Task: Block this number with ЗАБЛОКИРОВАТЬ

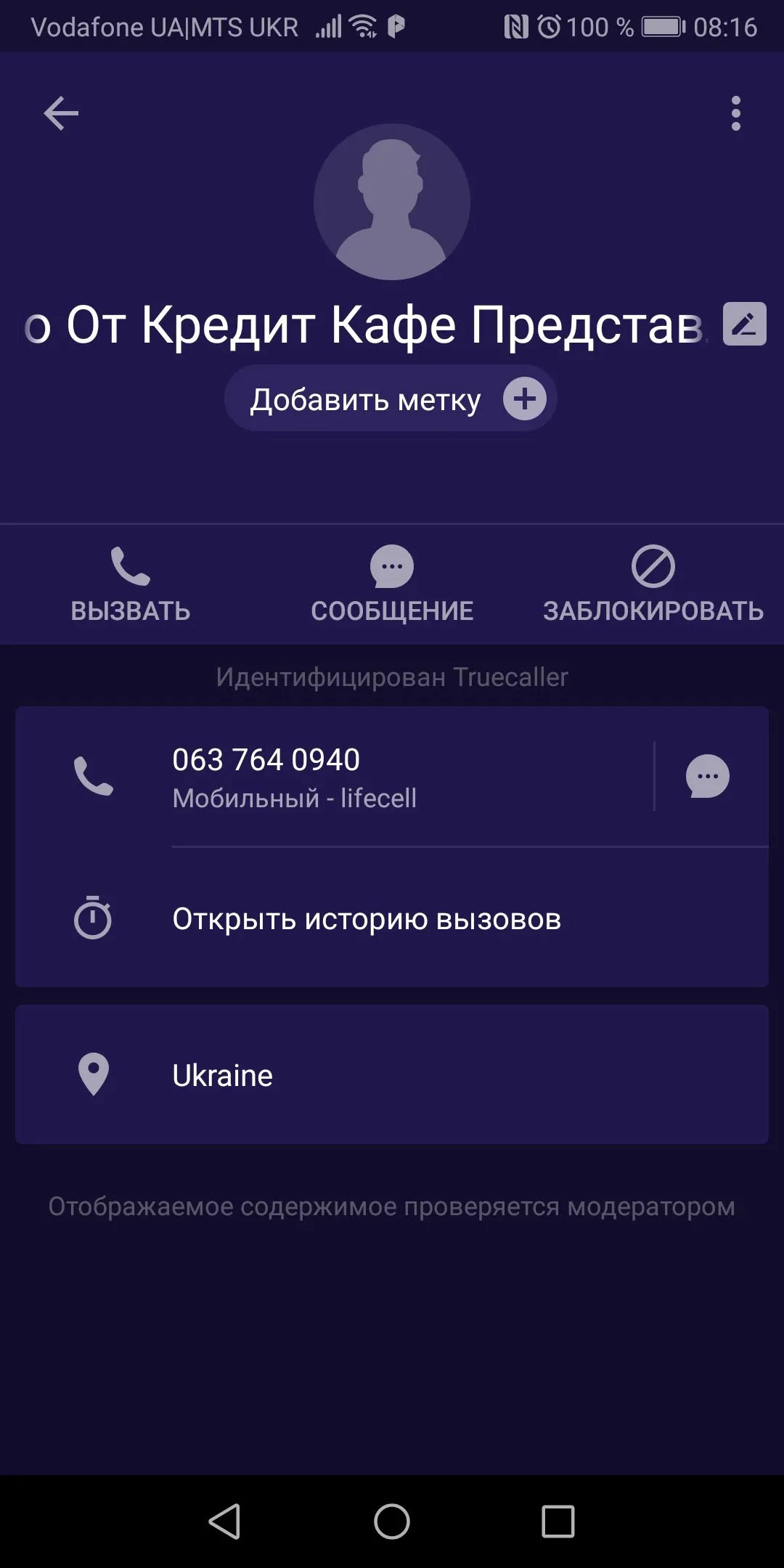Action: [653, 584]
